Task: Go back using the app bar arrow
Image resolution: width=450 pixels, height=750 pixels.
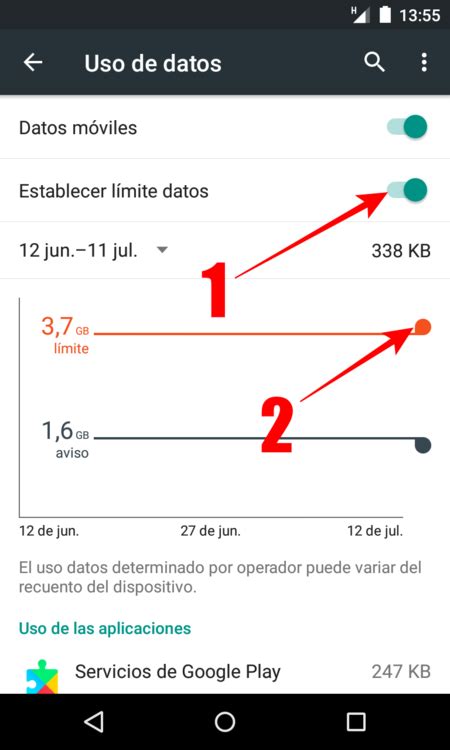Action: coord(33,63)
